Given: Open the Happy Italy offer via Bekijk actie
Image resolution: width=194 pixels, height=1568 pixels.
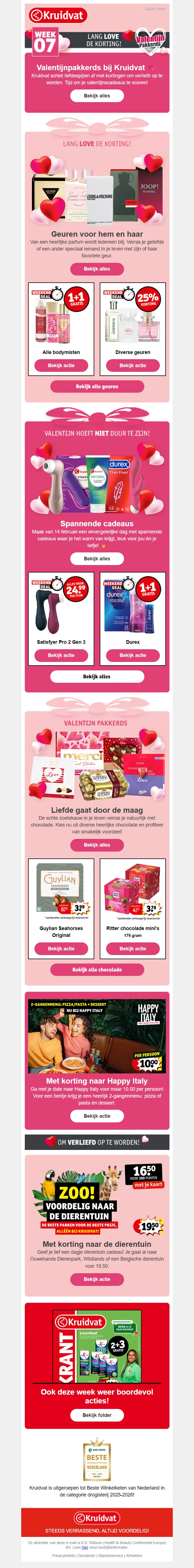Looking at the screenshot, I should pyautogui.click(x=97, y=1115).
